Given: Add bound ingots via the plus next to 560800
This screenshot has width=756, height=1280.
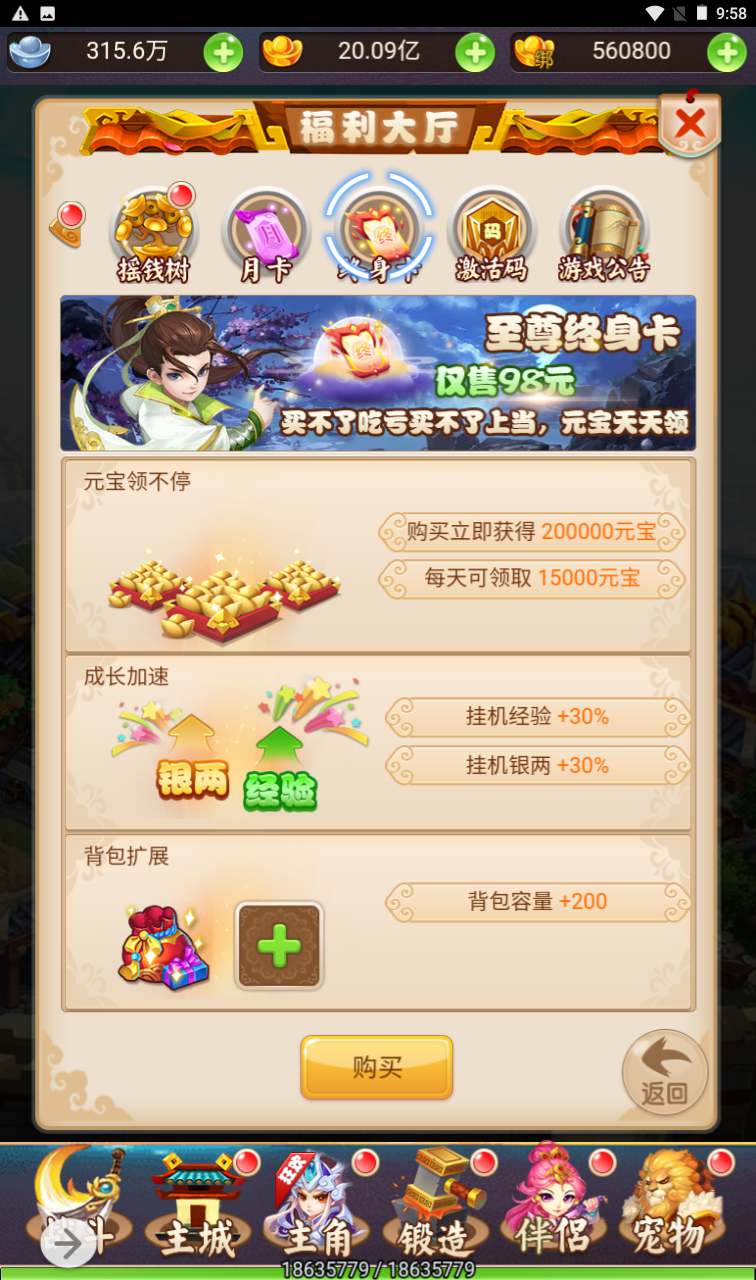Looking at the screenshot, I should tap(727, 52).
